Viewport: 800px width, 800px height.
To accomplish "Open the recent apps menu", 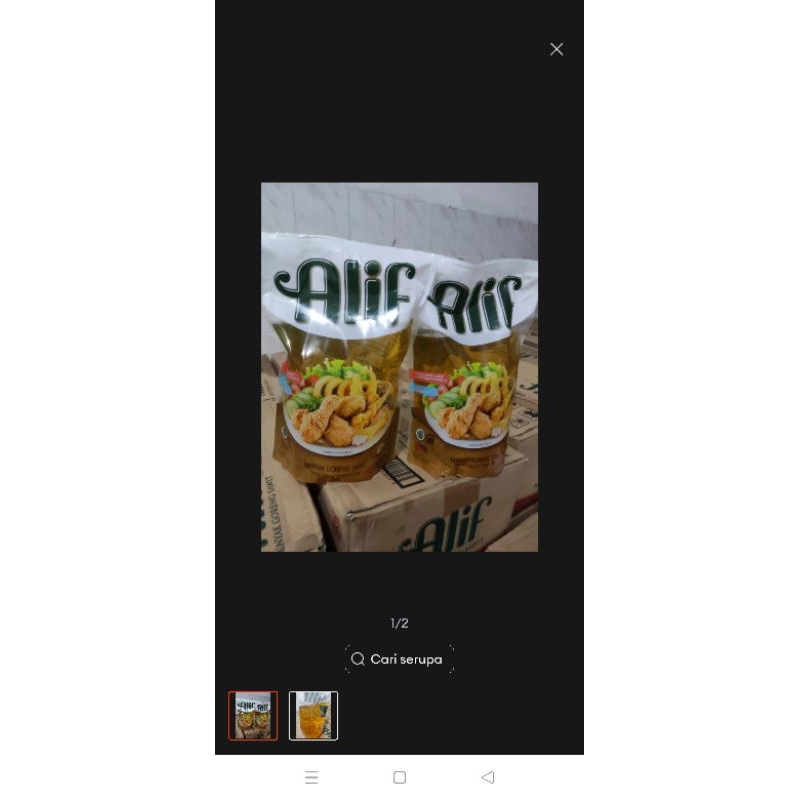I will pyautogui.click(x=311, y=777).
